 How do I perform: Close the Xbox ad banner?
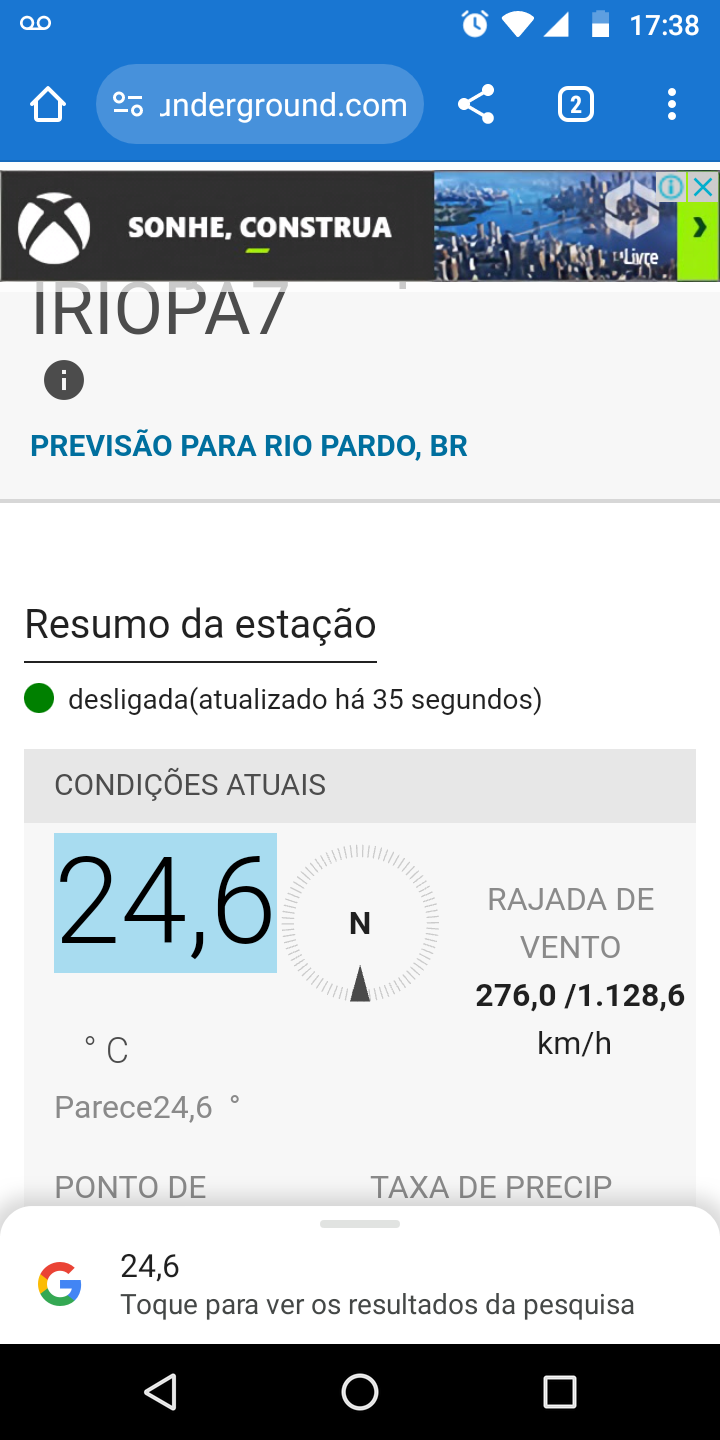coord(705,186)
